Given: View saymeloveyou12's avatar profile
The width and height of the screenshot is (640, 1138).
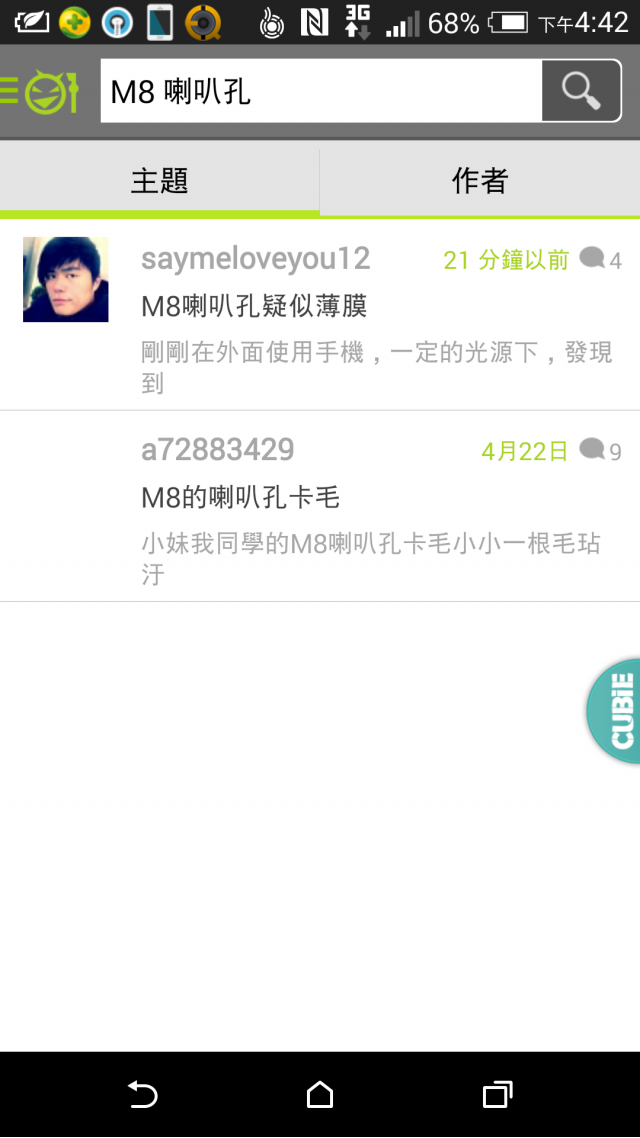Looking at the screenshot, I should click(x=66, y=280).
